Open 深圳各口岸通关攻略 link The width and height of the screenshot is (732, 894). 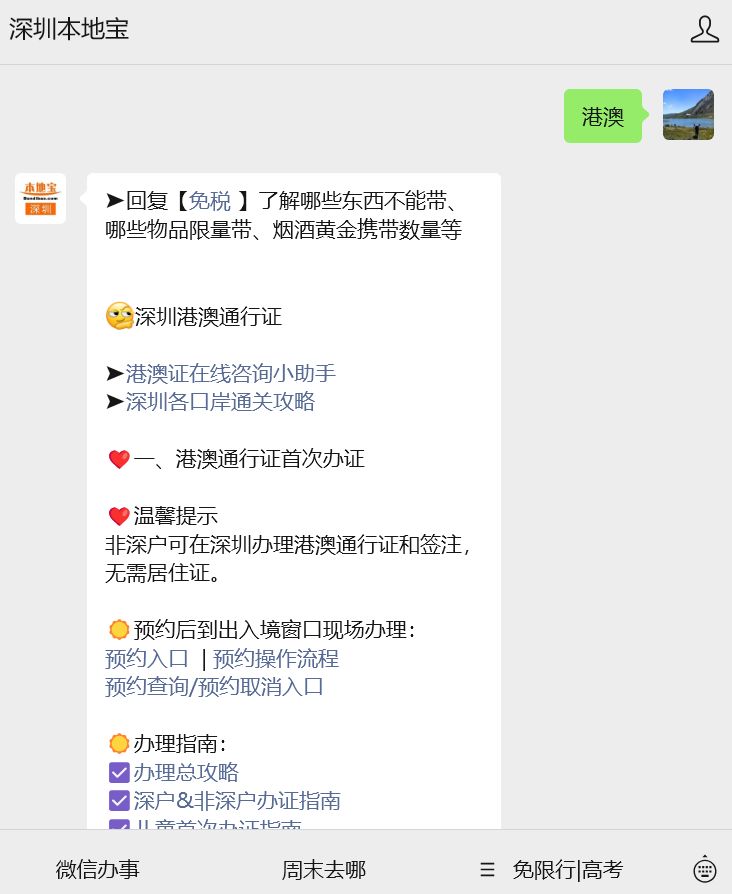(x=220, y=402)
